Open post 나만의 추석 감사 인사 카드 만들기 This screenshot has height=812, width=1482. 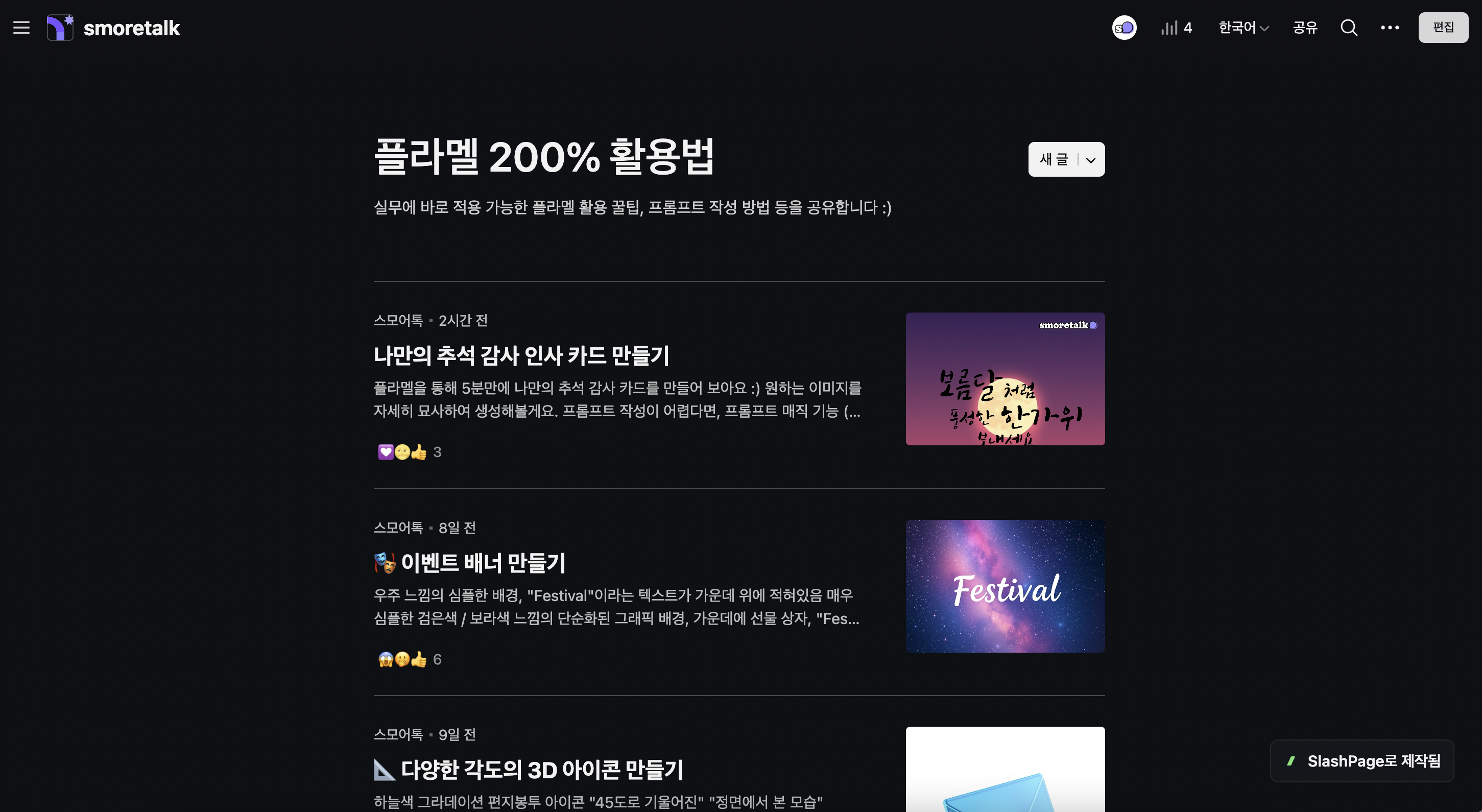(521, 355)
